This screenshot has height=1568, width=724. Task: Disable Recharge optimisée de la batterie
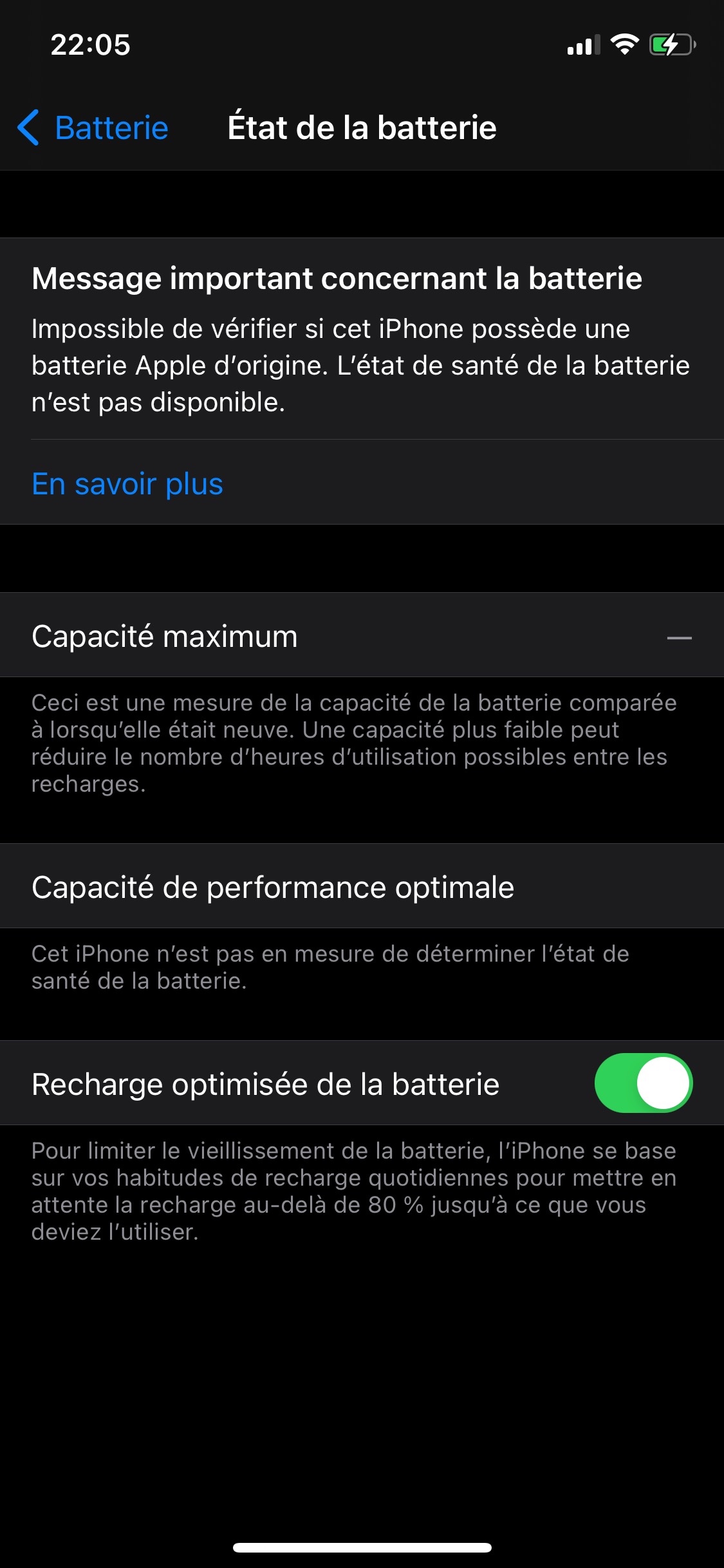point(644,1083)
